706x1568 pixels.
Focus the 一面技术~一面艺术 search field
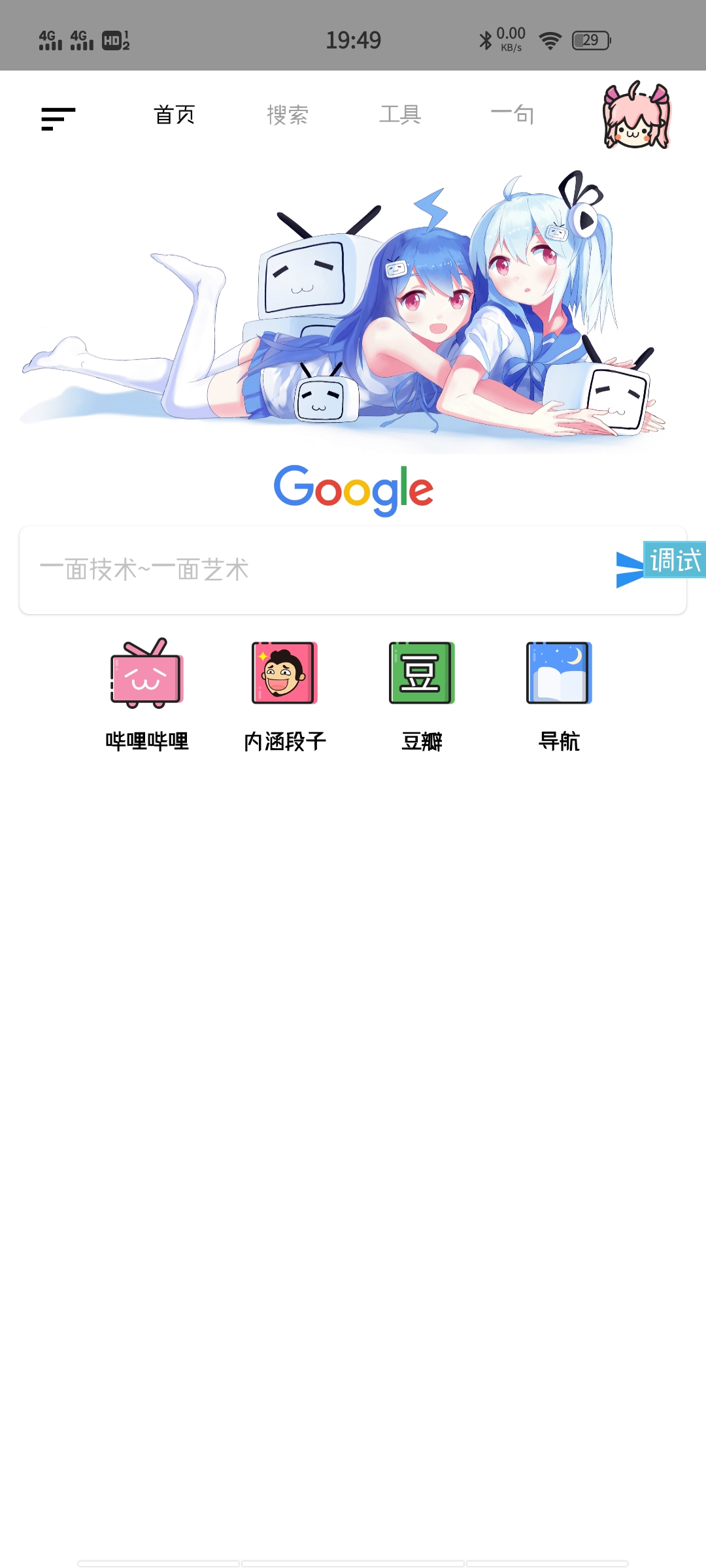314,570
